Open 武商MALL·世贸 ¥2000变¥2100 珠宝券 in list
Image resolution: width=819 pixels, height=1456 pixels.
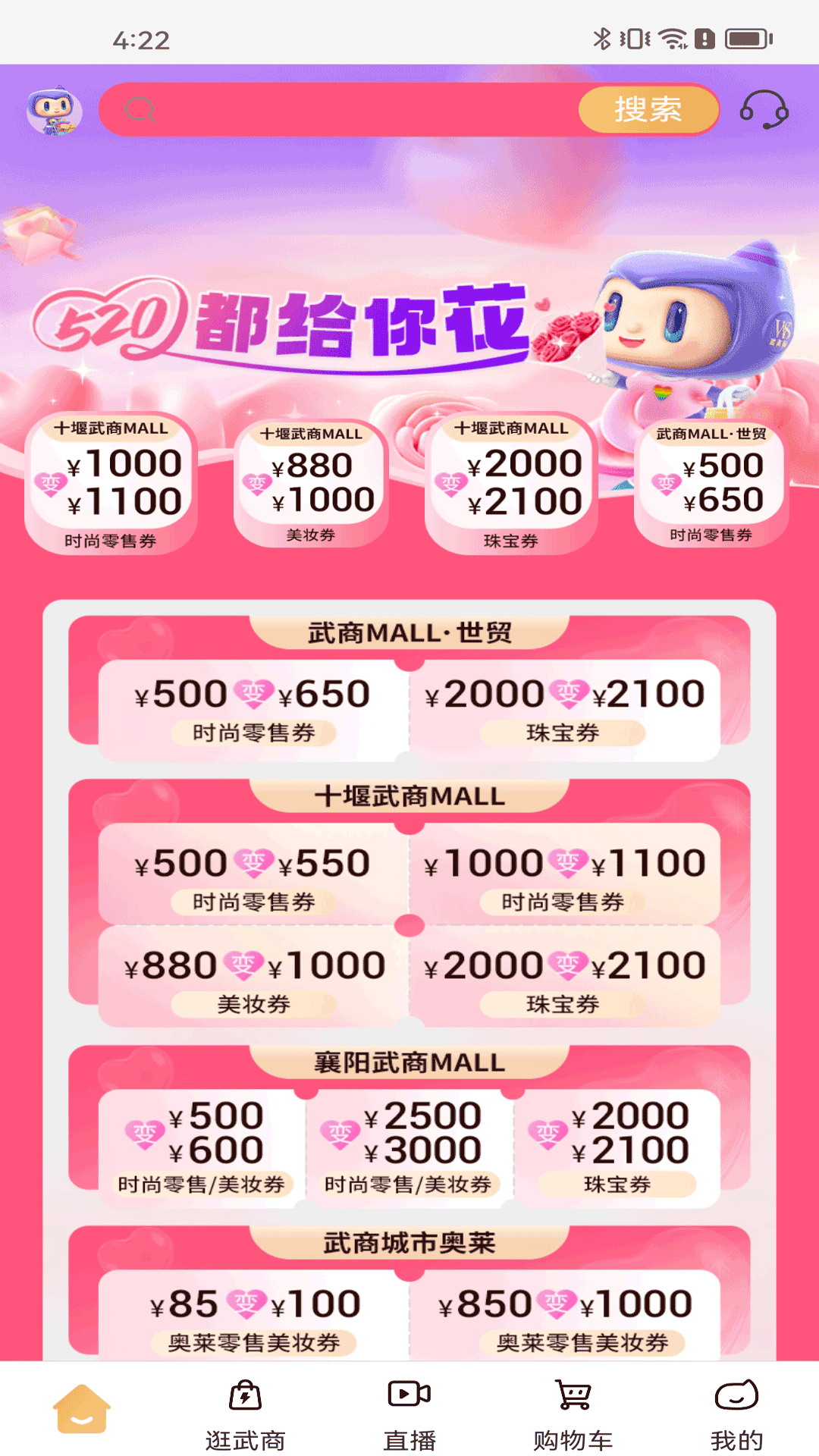coord(564,710)
